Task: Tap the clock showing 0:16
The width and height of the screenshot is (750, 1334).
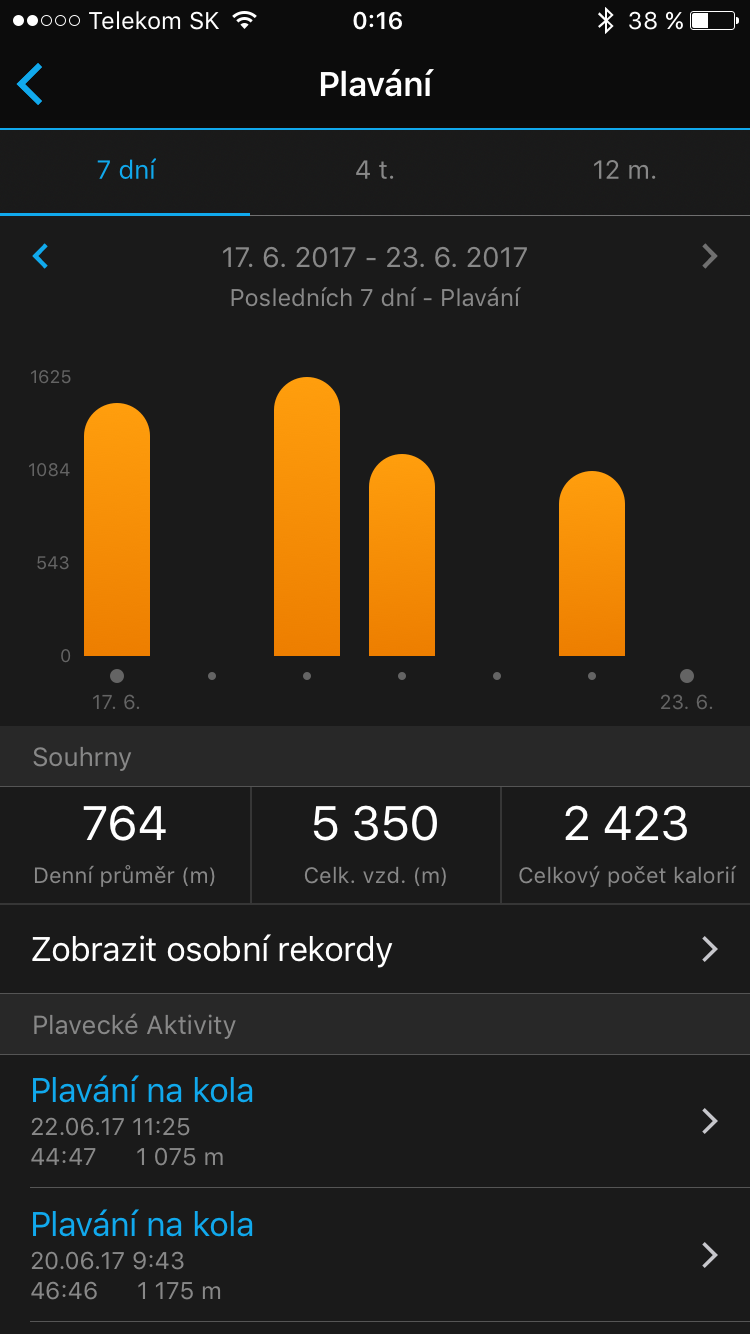Action: pos(375,20)
